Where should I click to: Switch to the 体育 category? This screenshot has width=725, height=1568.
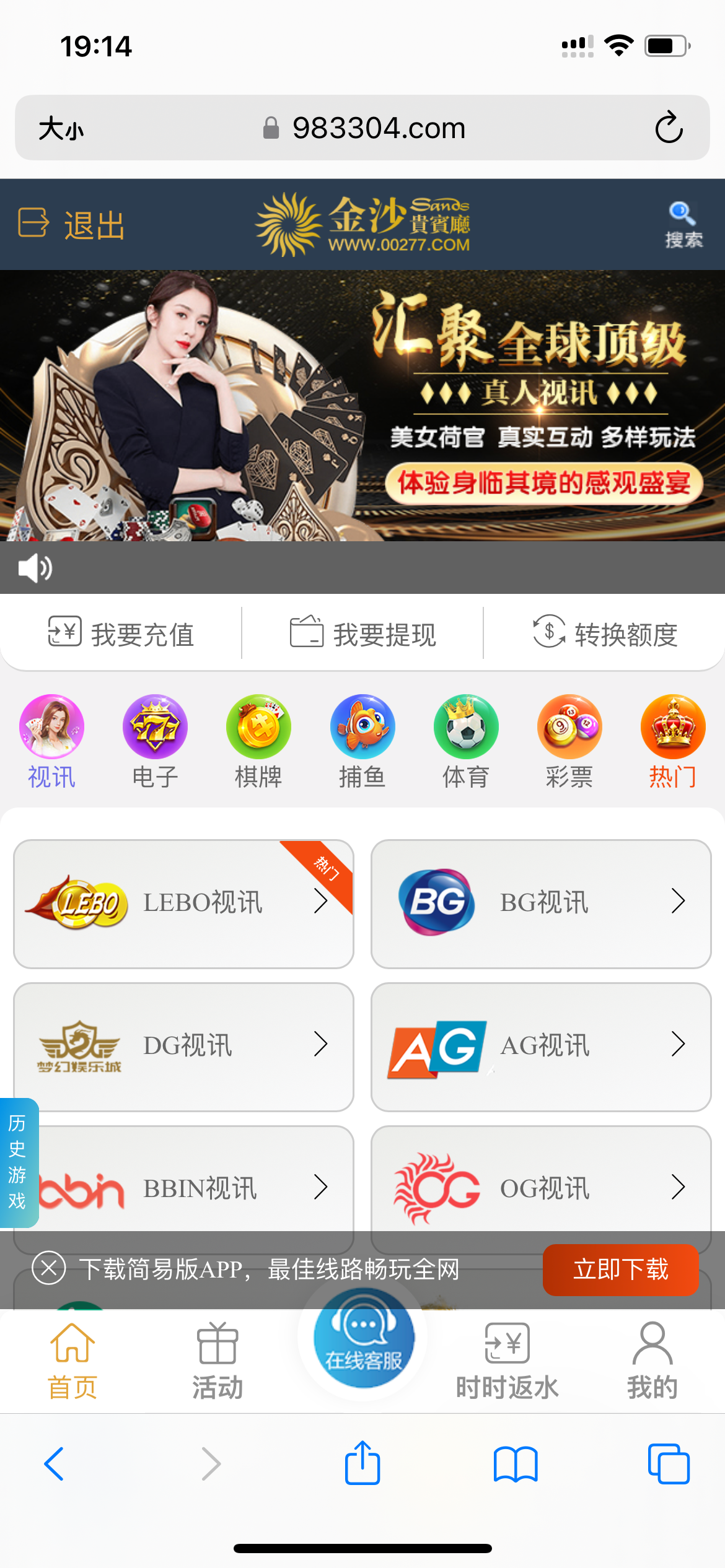pos(465,741)
